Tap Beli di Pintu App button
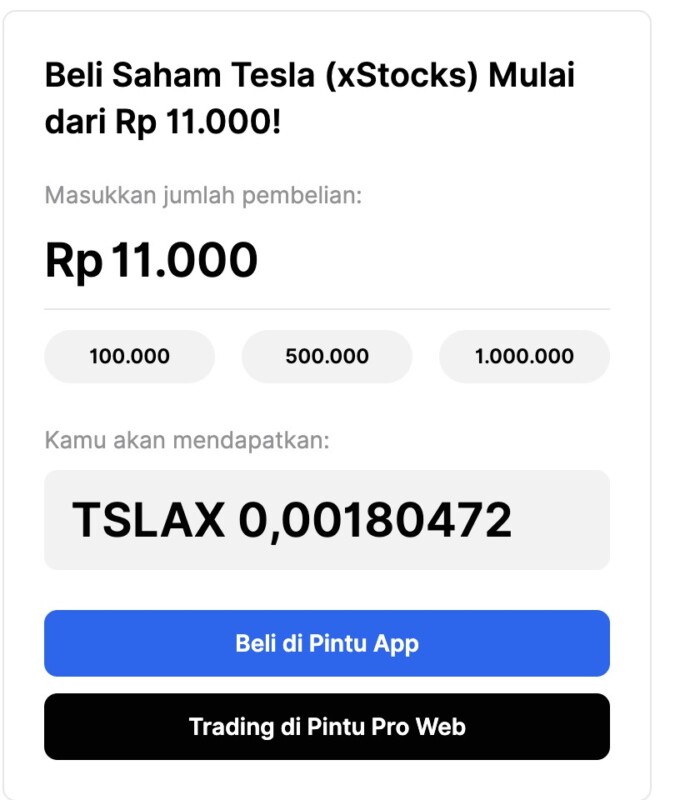 pos(327,643)
